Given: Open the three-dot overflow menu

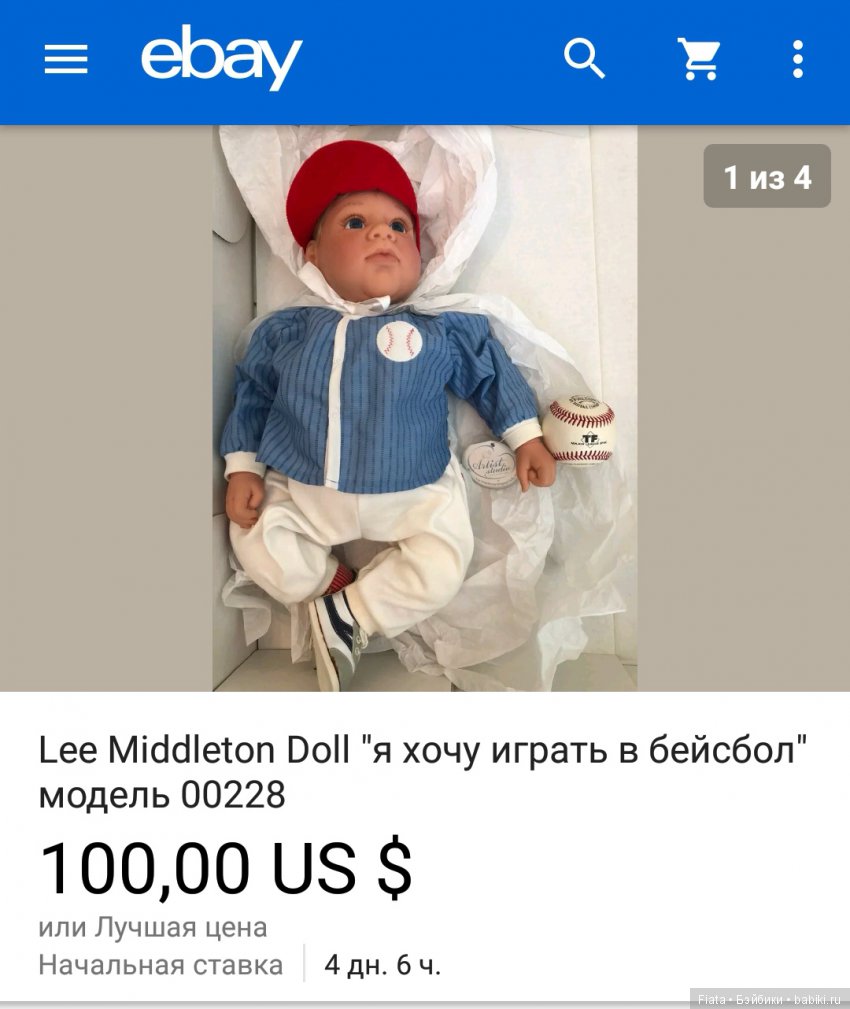Looking at the screenshot, I should tap(797, 60).
